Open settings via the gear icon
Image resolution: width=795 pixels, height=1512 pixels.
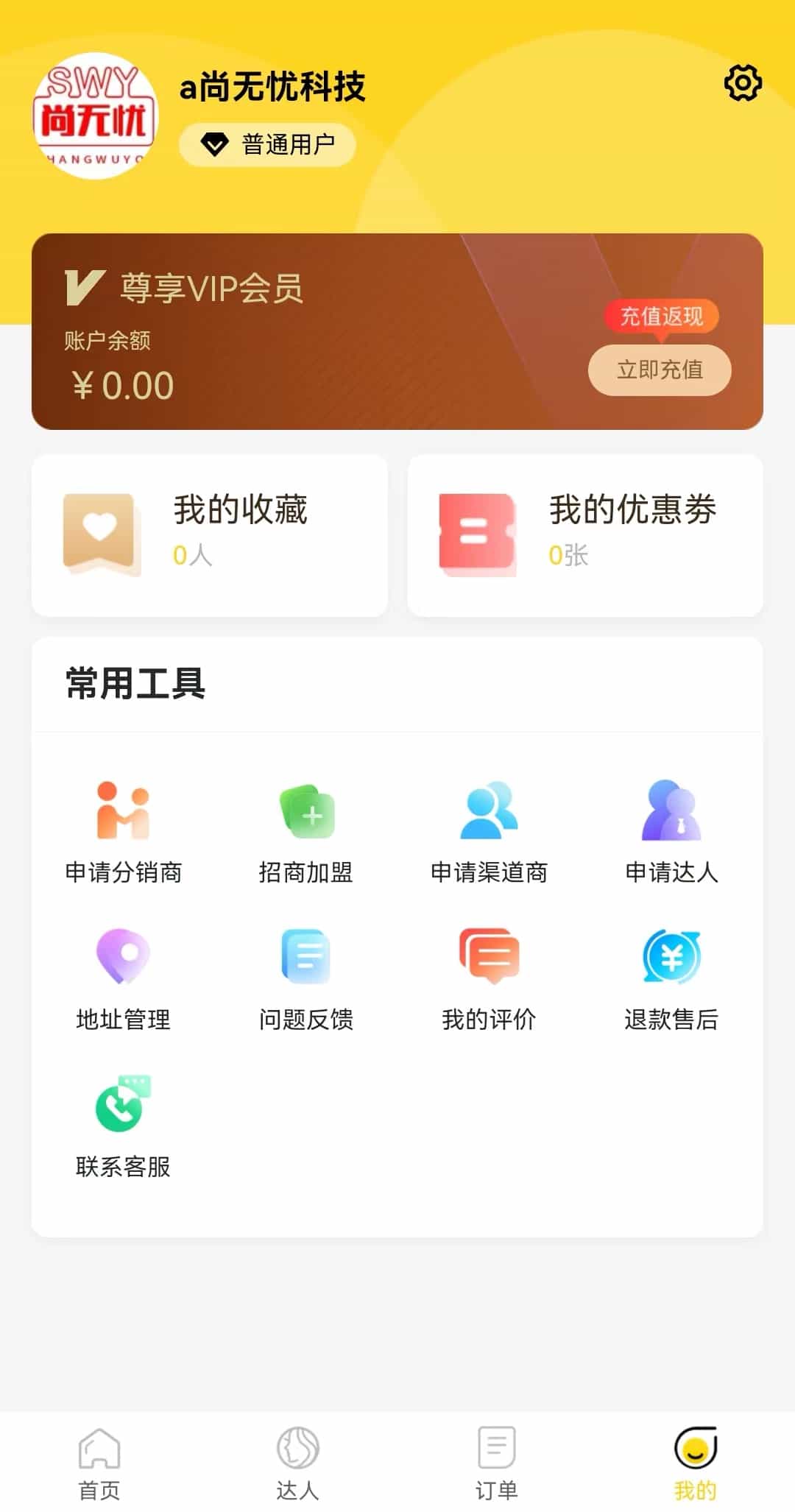click(x=743, y=82)
